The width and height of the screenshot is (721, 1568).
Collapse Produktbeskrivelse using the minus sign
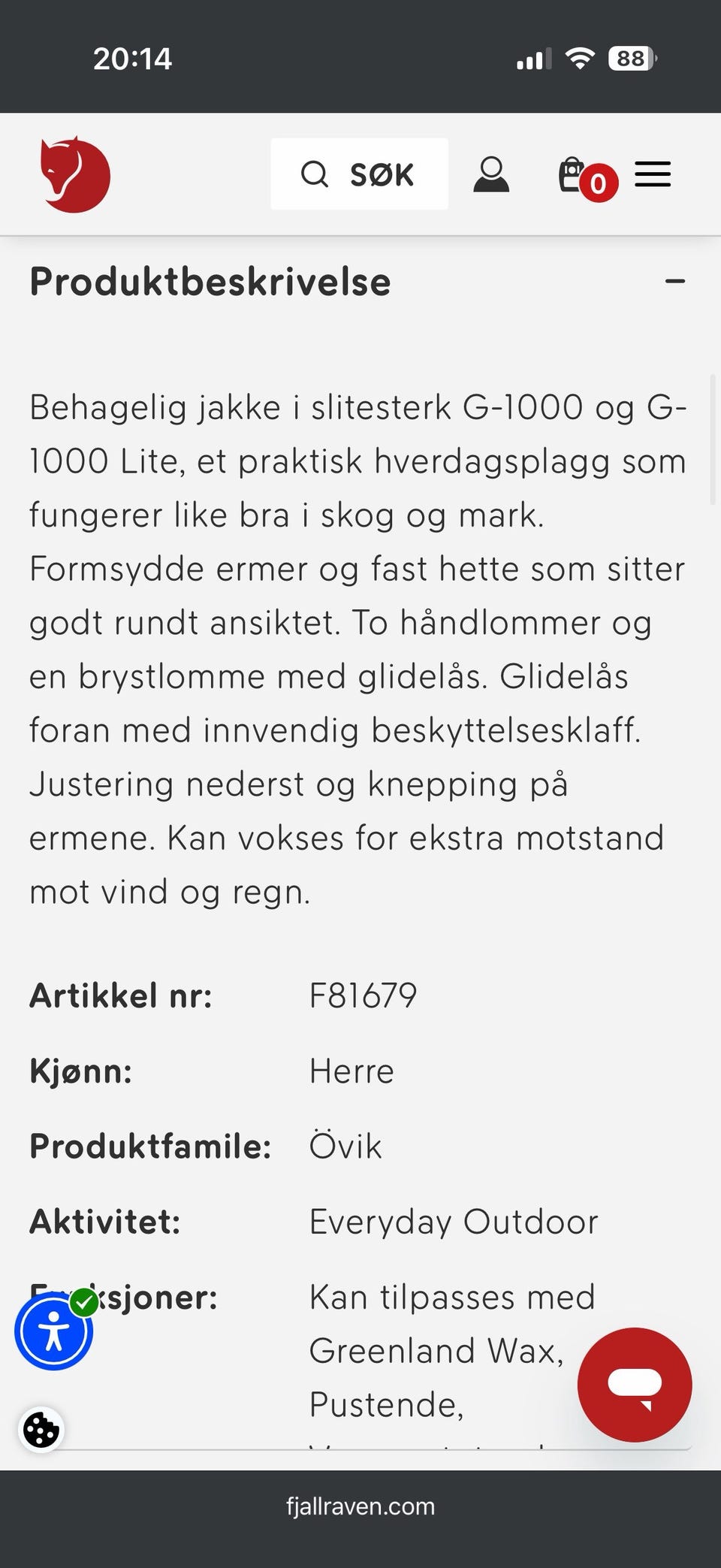coord(675,282)
